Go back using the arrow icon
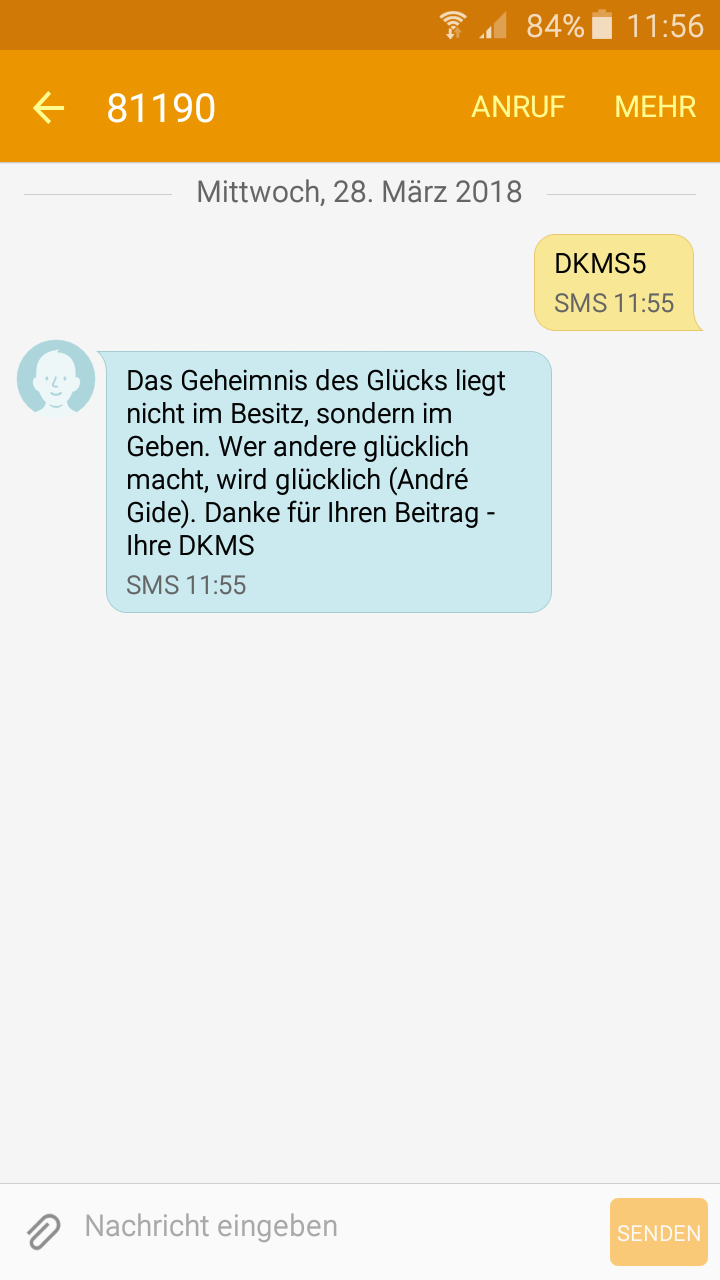Image resolution: width=720 pixels, height=1280 pixels. [48, 107]
